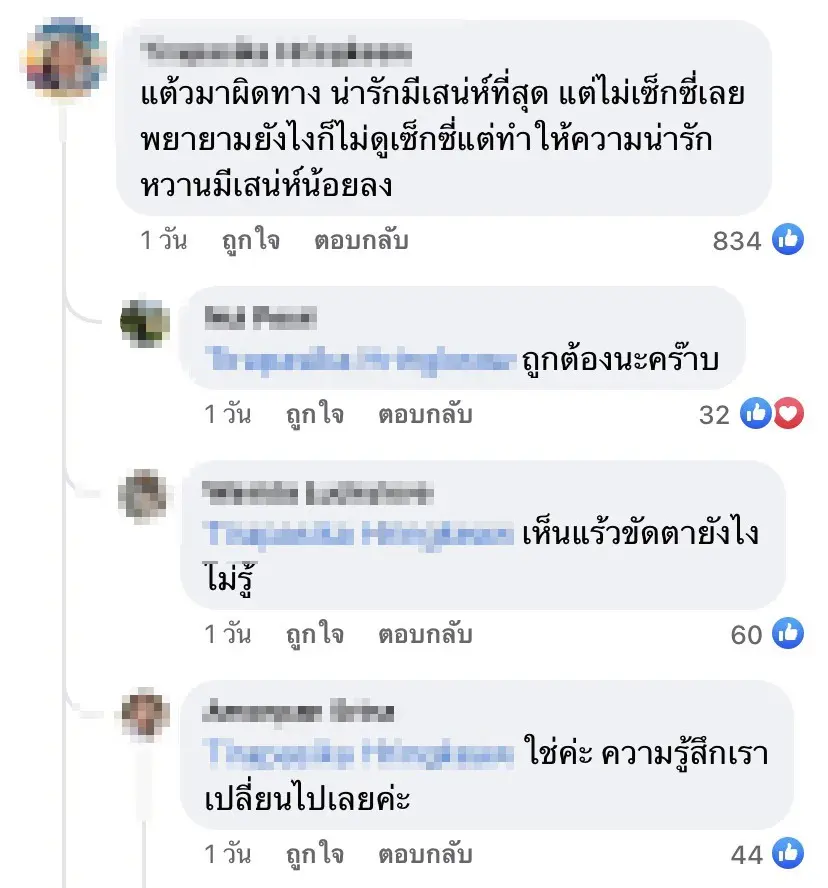Screen dimensions: 828x888
Task: Open avatar next to the "ถูกต้องนะคร๊าบ" reply
Action: click(144, 322)
